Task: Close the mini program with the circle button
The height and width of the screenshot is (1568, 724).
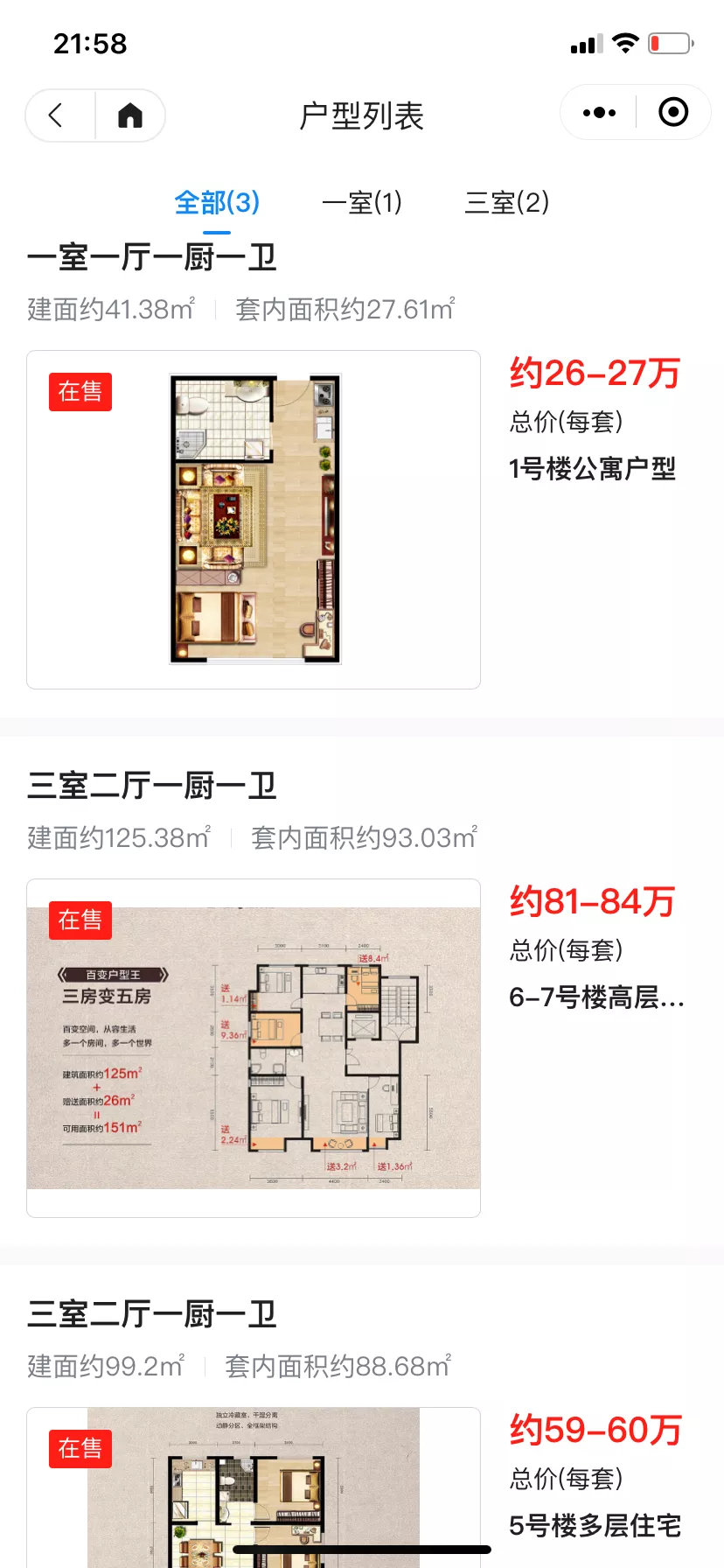Action: 673,113
